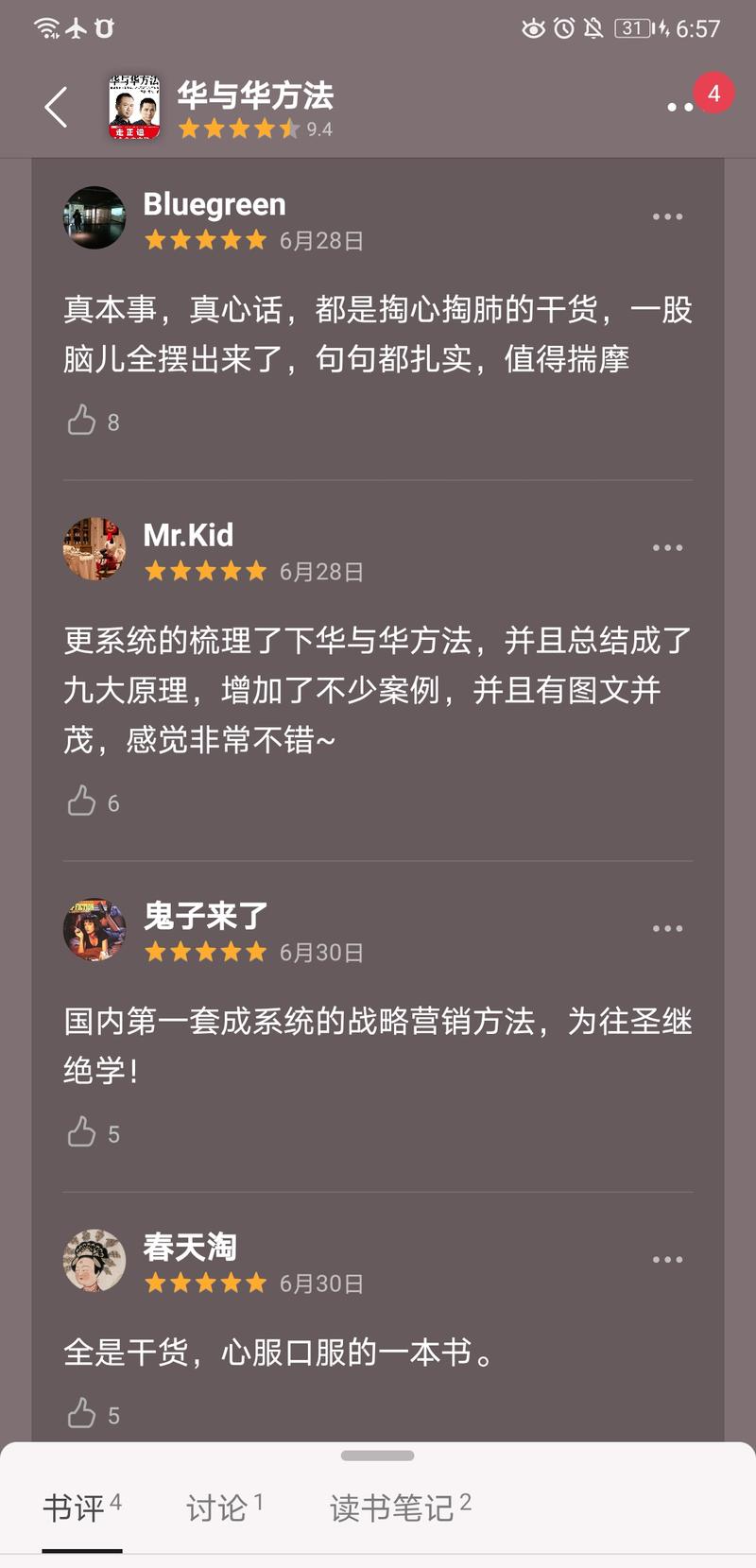The height and width of the screenshot is (1568, 756).
Task: Open more options for 鬼子来了's review
Action: [668, 928]
